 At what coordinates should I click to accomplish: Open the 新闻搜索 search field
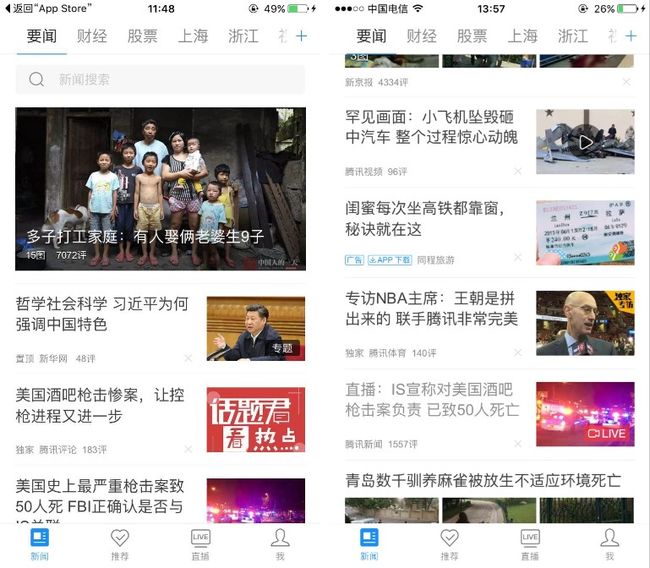point(160,80)
